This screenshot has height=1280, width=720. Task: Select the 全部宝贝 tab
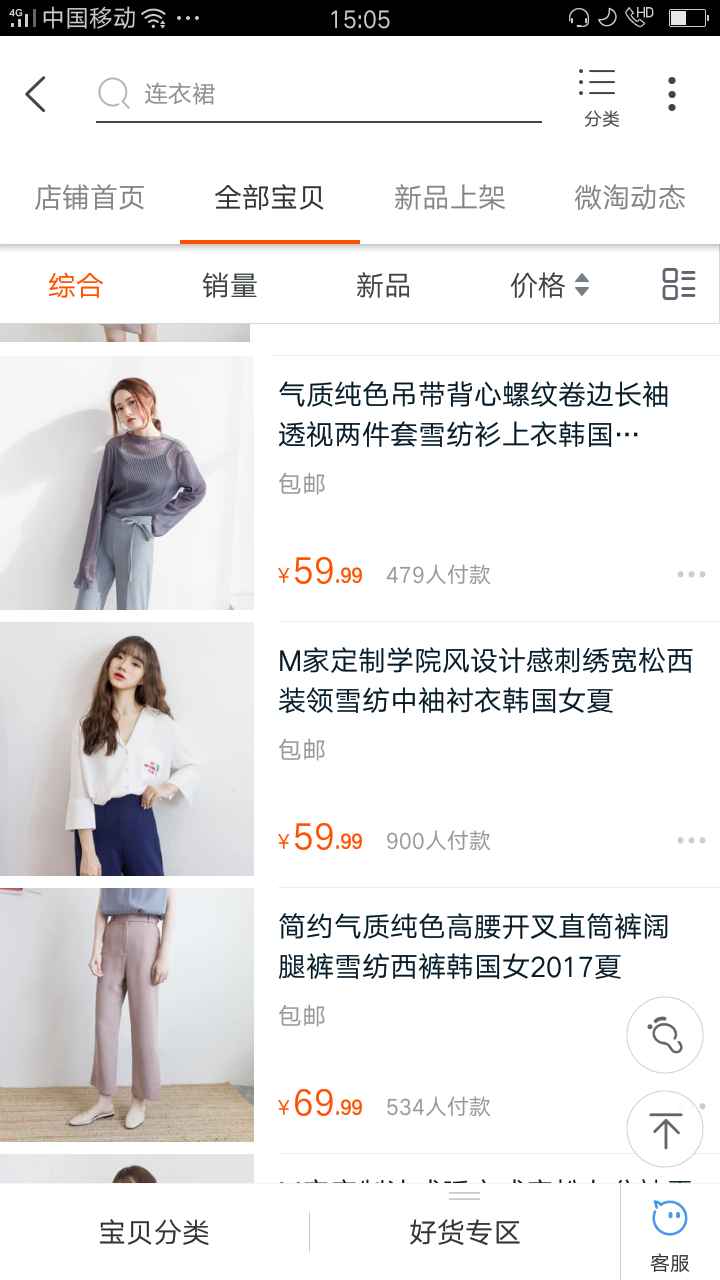pyautogui.click(x=270, y=198)
